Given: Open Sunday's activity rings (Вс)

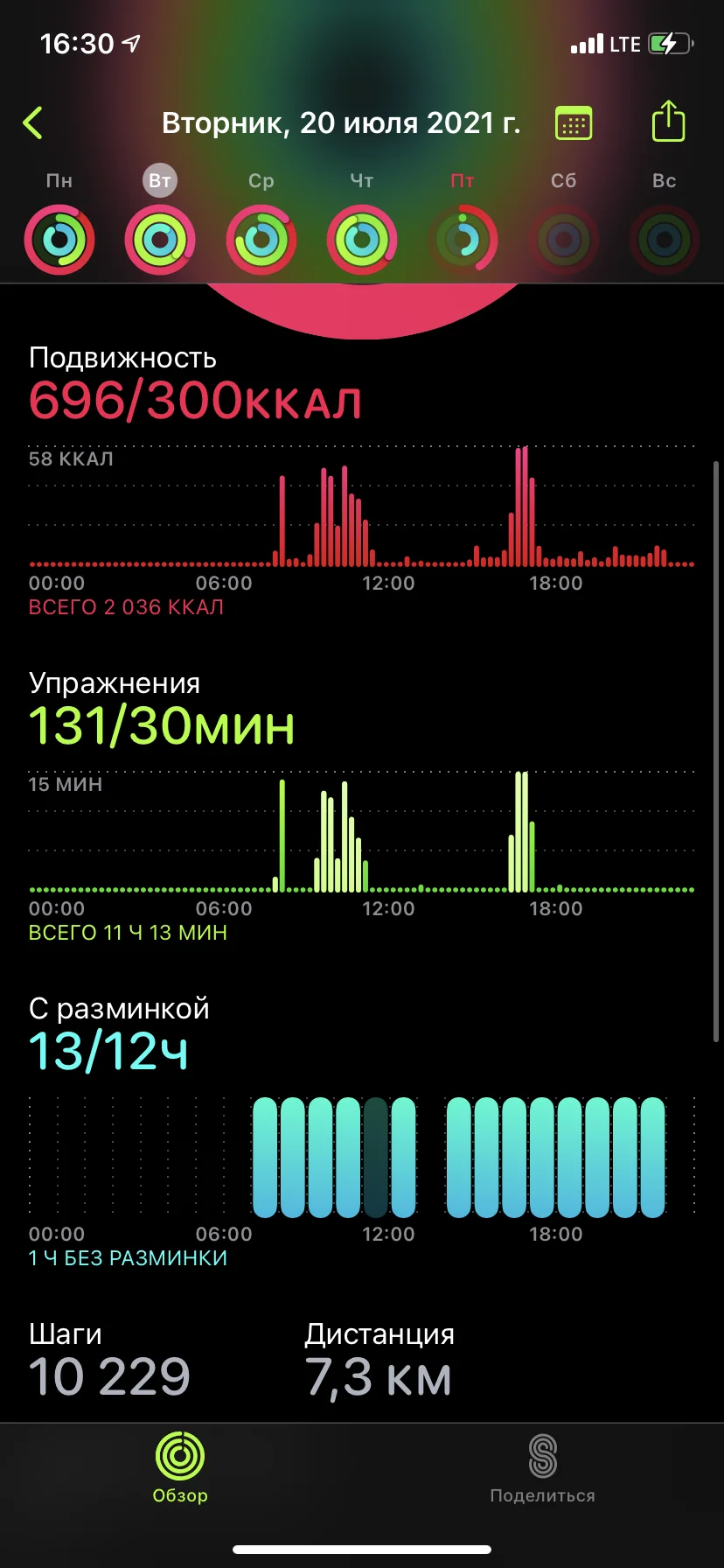Looking at the screenshot, I should [x=665, y=239].
